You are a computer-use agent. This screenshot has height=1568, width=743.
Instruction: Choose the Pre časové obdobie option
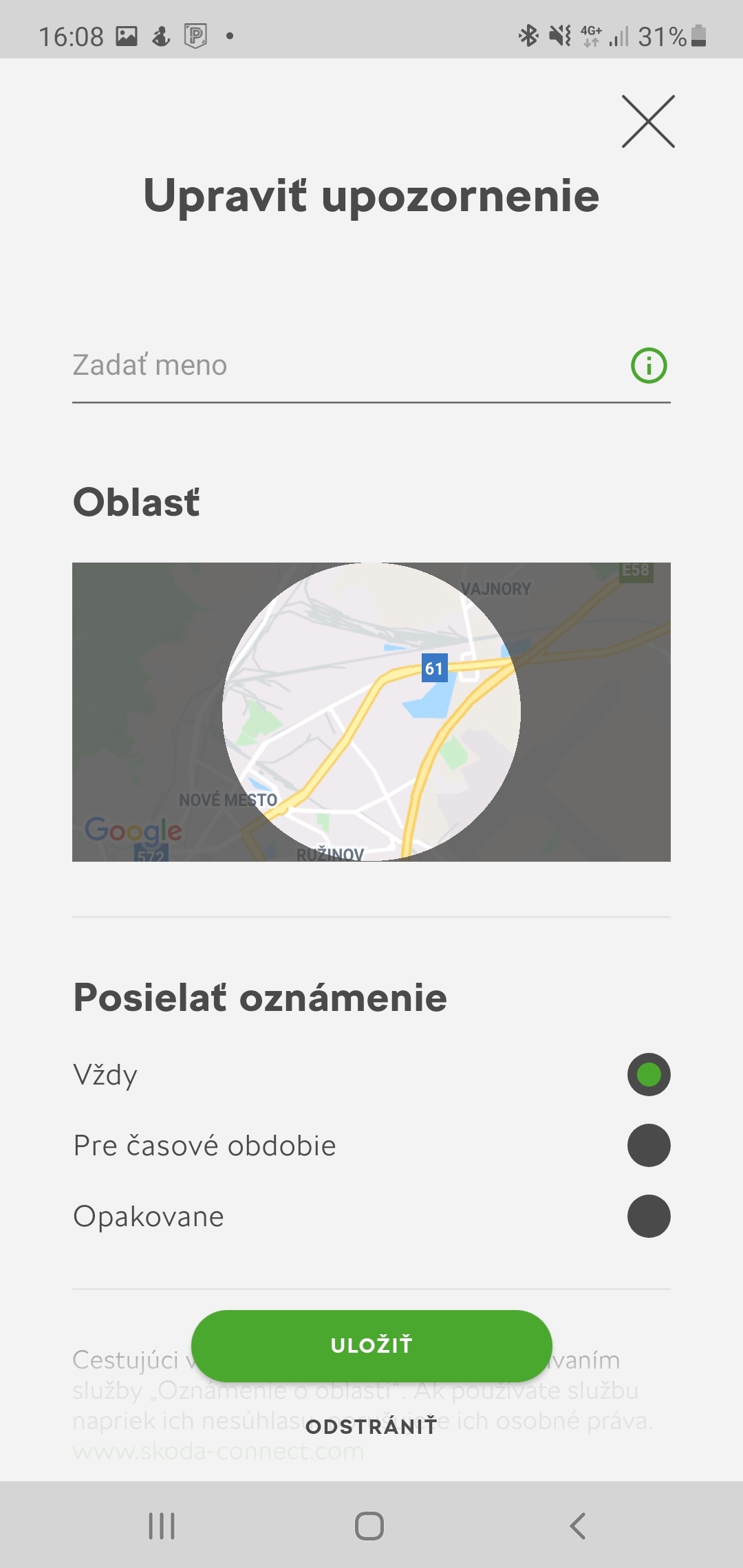(648, 1146)
